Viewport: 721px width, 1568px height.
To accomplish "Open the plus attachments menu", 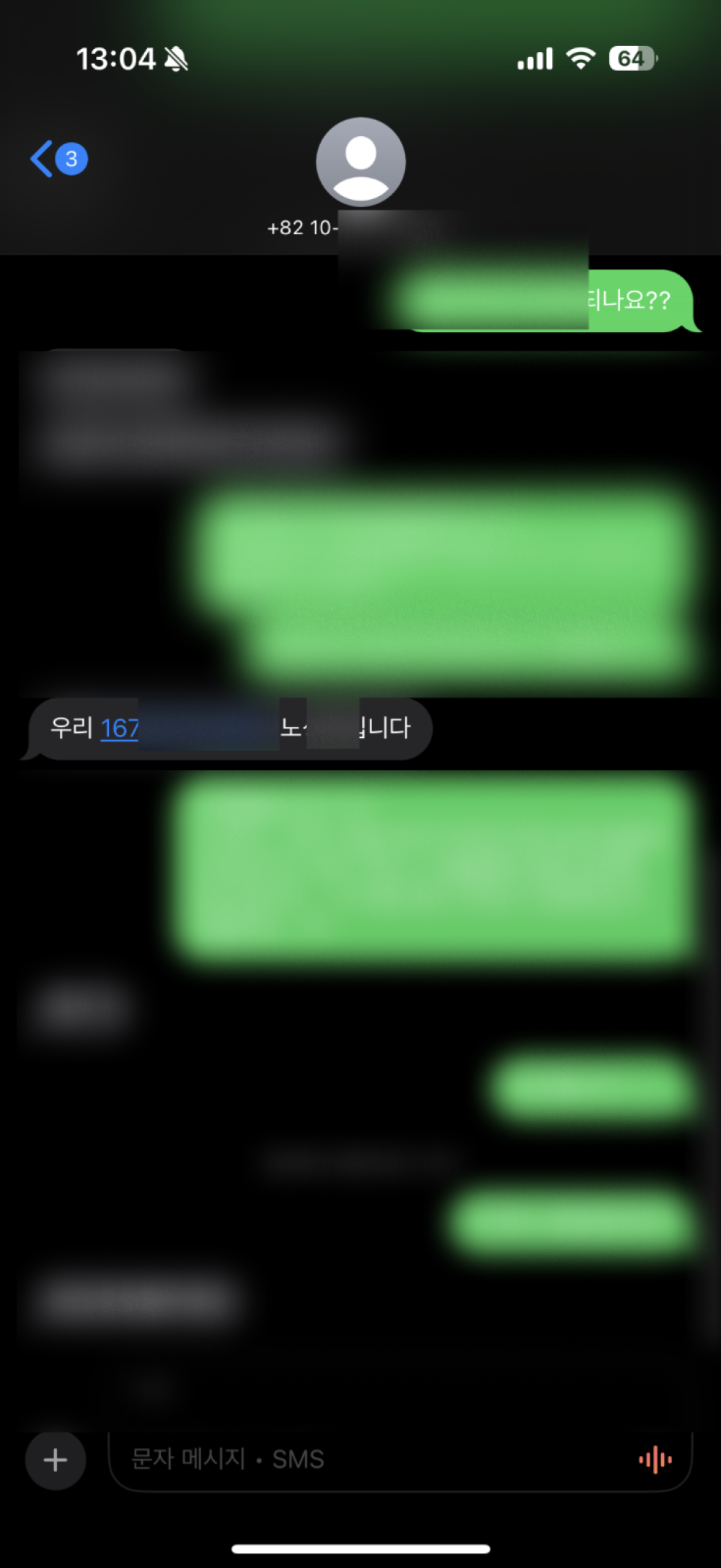I will pos(56,1460).
